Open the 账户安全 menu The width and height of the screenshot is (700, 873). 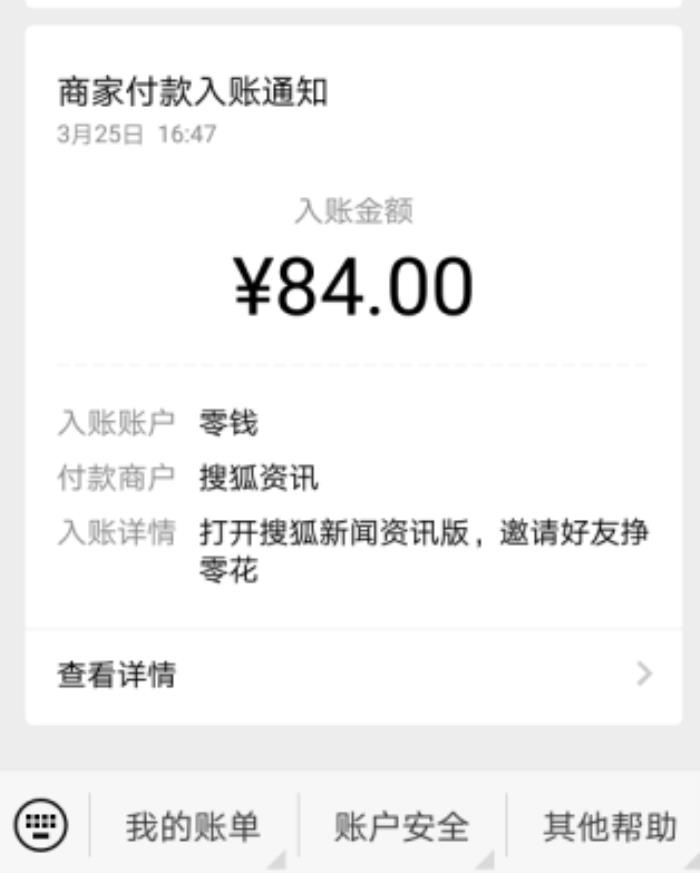pyautogui.click(x=401, y=827)
